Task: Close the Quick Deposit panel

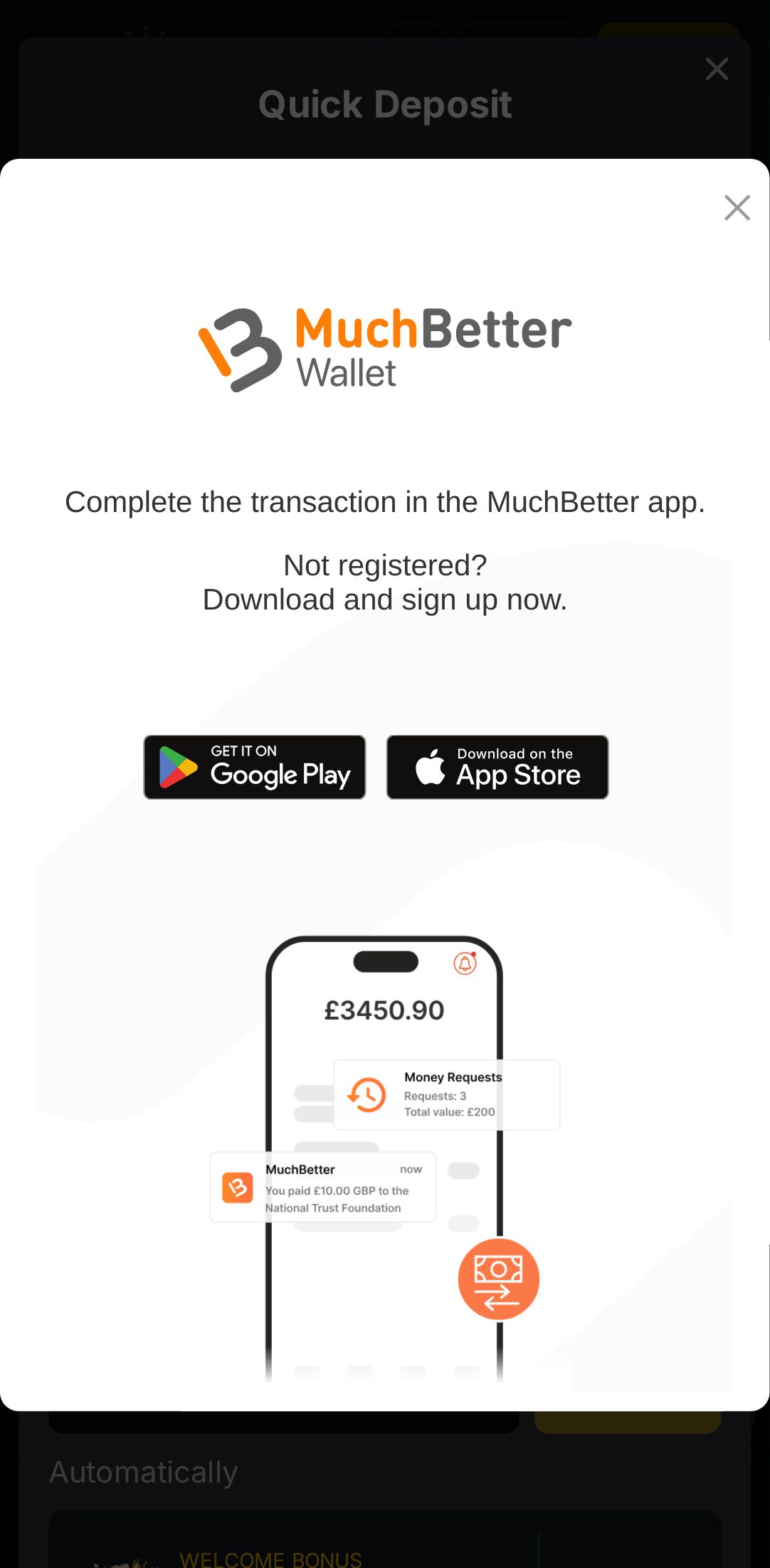Action: pos(717,69)
